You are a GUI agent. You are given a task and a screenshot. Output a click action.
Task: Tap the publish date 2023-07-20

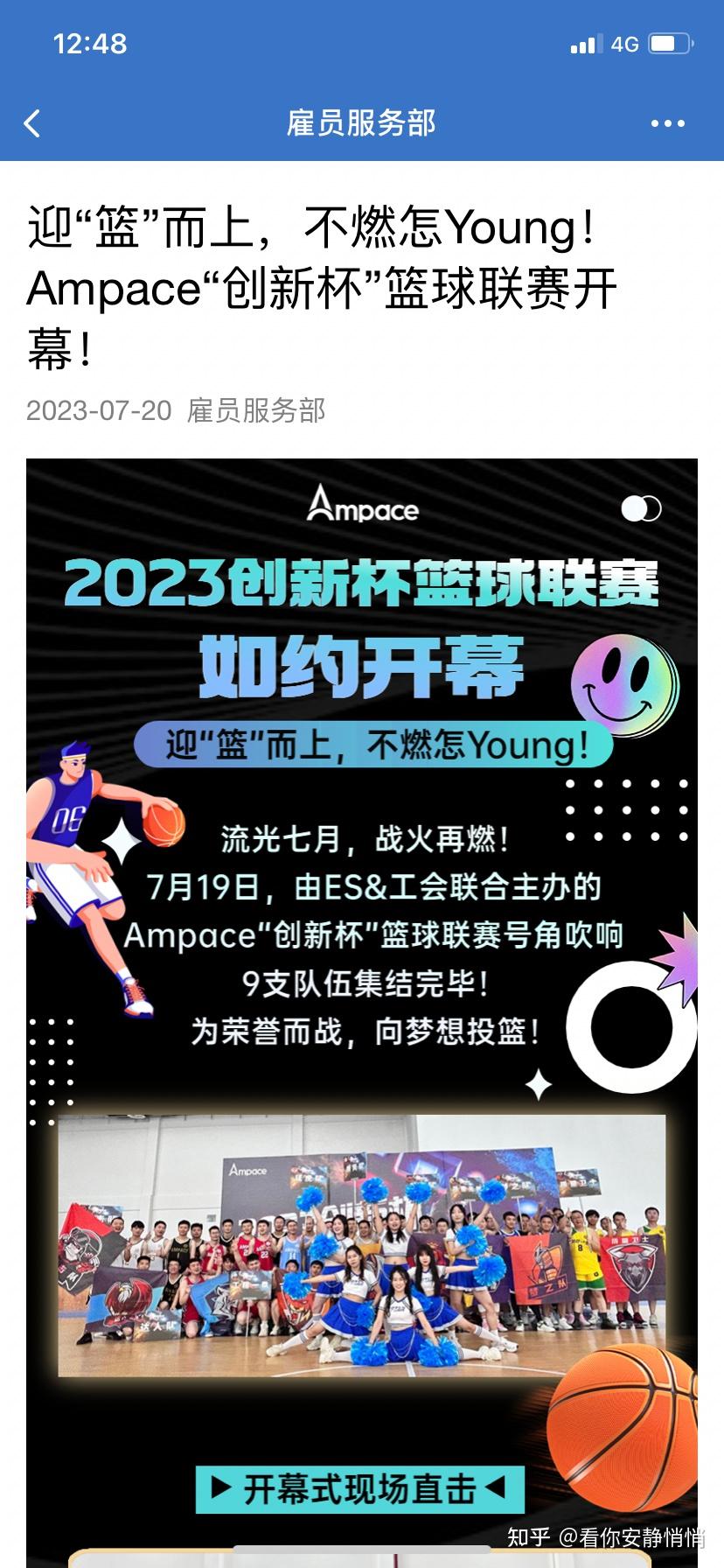click(x=96, y=409)
